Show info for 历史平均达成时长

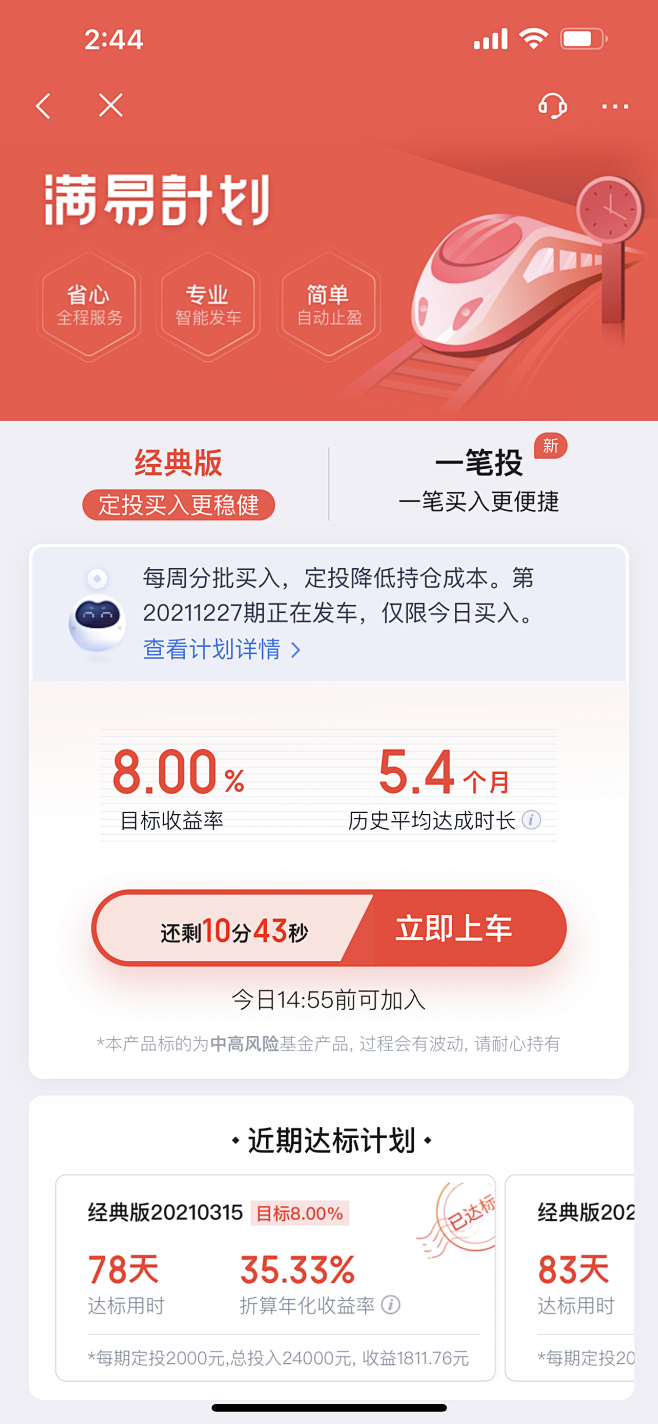click(x=532, y=821)
